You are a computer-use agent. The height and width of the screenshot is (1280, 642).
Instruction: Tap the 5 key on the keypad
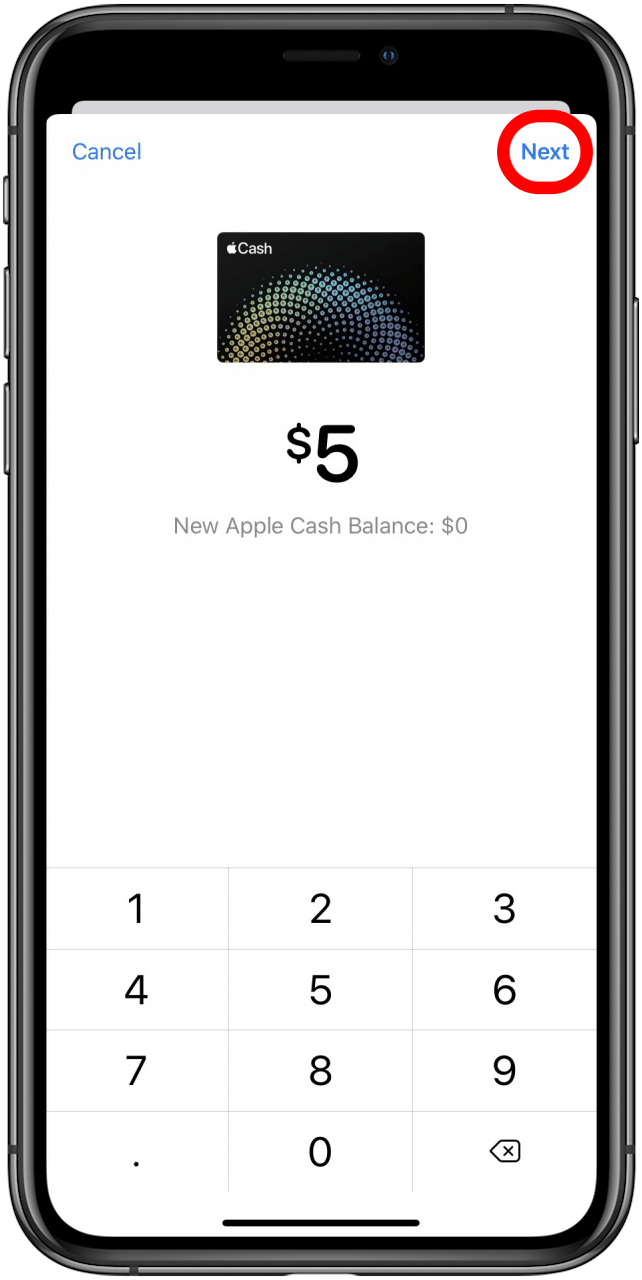coord(320,990)
